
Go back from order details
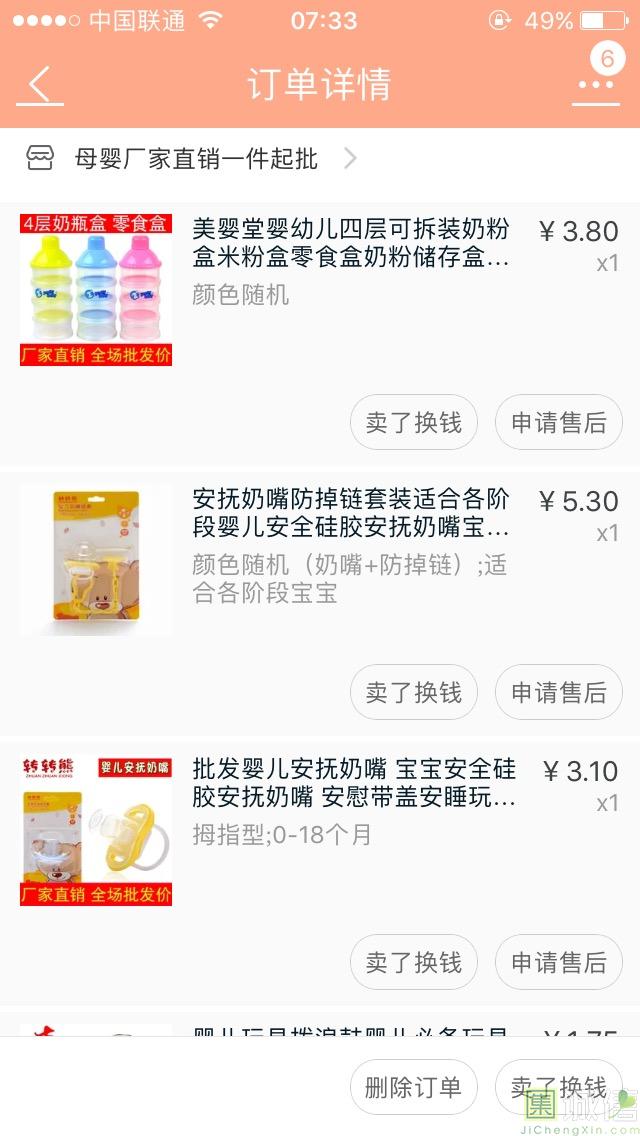(x=39, y=85)
